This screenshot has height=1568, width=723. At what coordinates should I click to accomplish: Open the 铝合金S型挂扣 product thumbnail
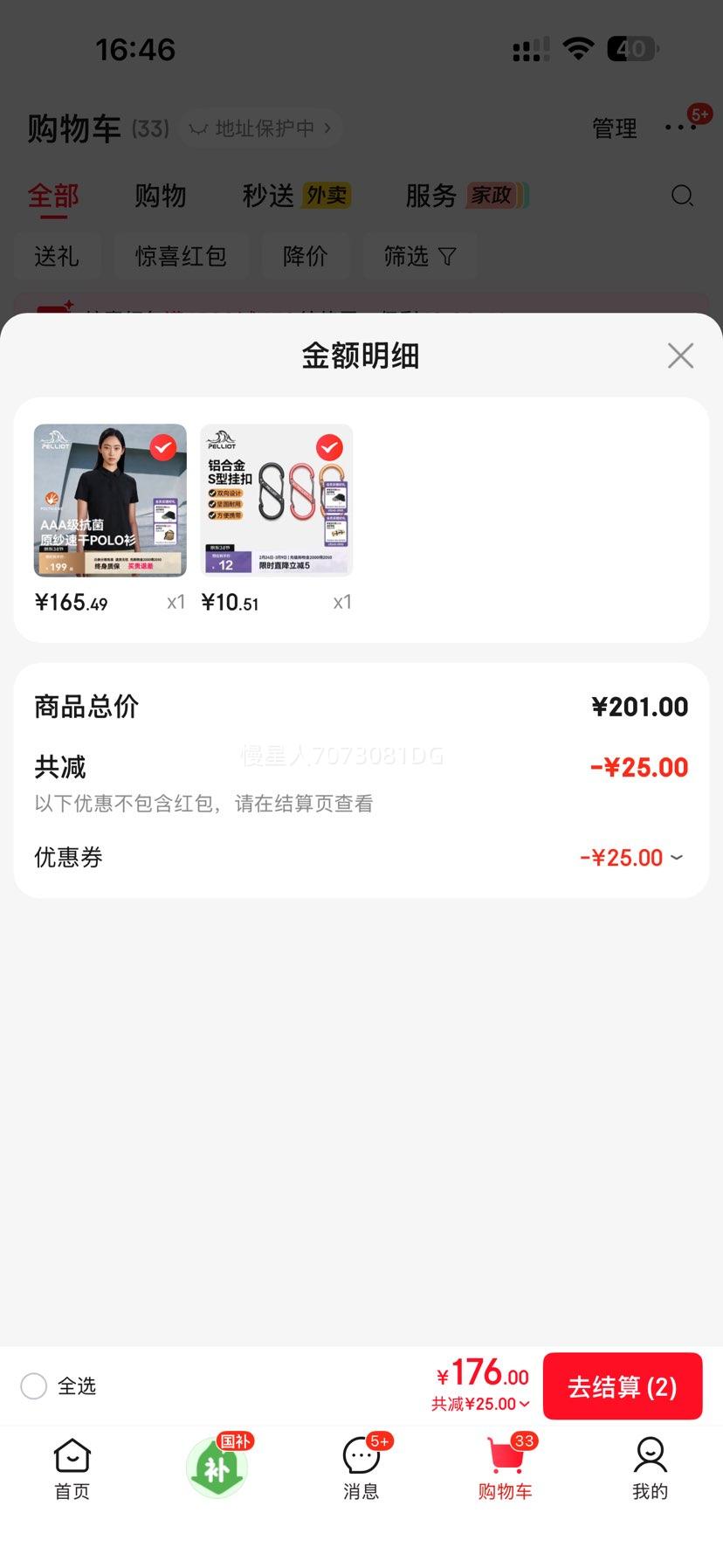[x=277, y=501]
